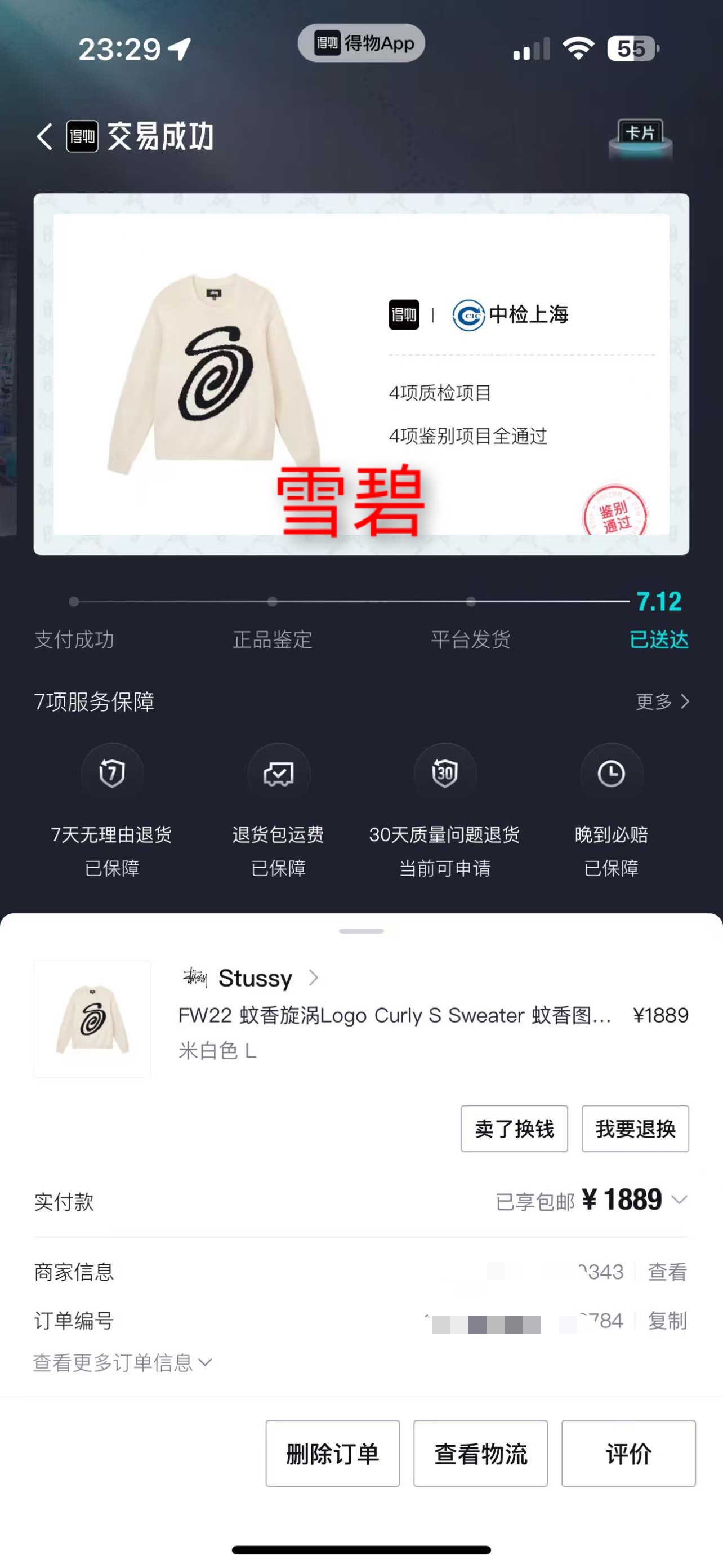Write a review with 评价
The width and height of the screenshot is (723, 1568).
coord(628,1454)
